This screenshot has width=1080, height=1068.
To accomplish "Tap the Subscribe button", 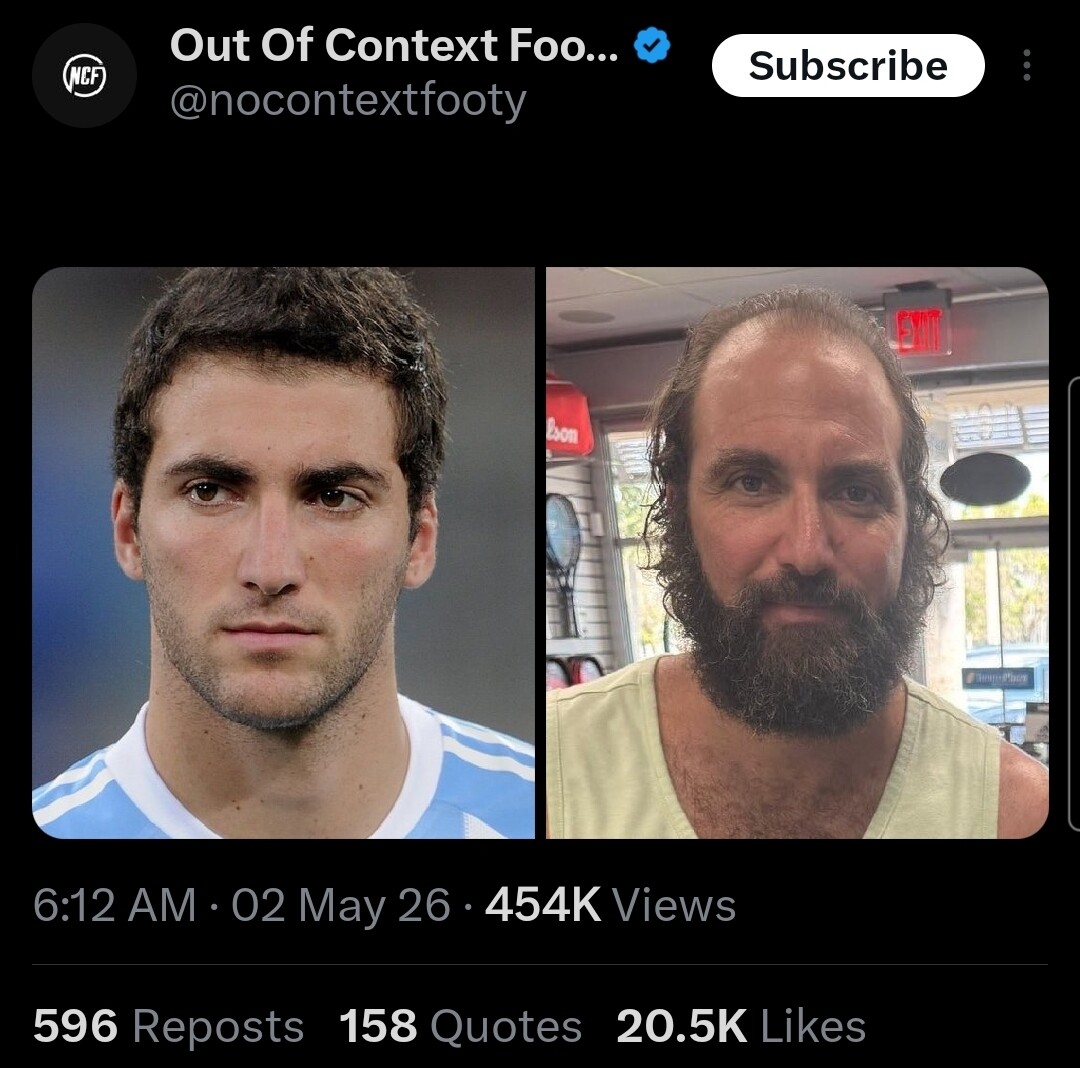I will [x=848, y=65].
